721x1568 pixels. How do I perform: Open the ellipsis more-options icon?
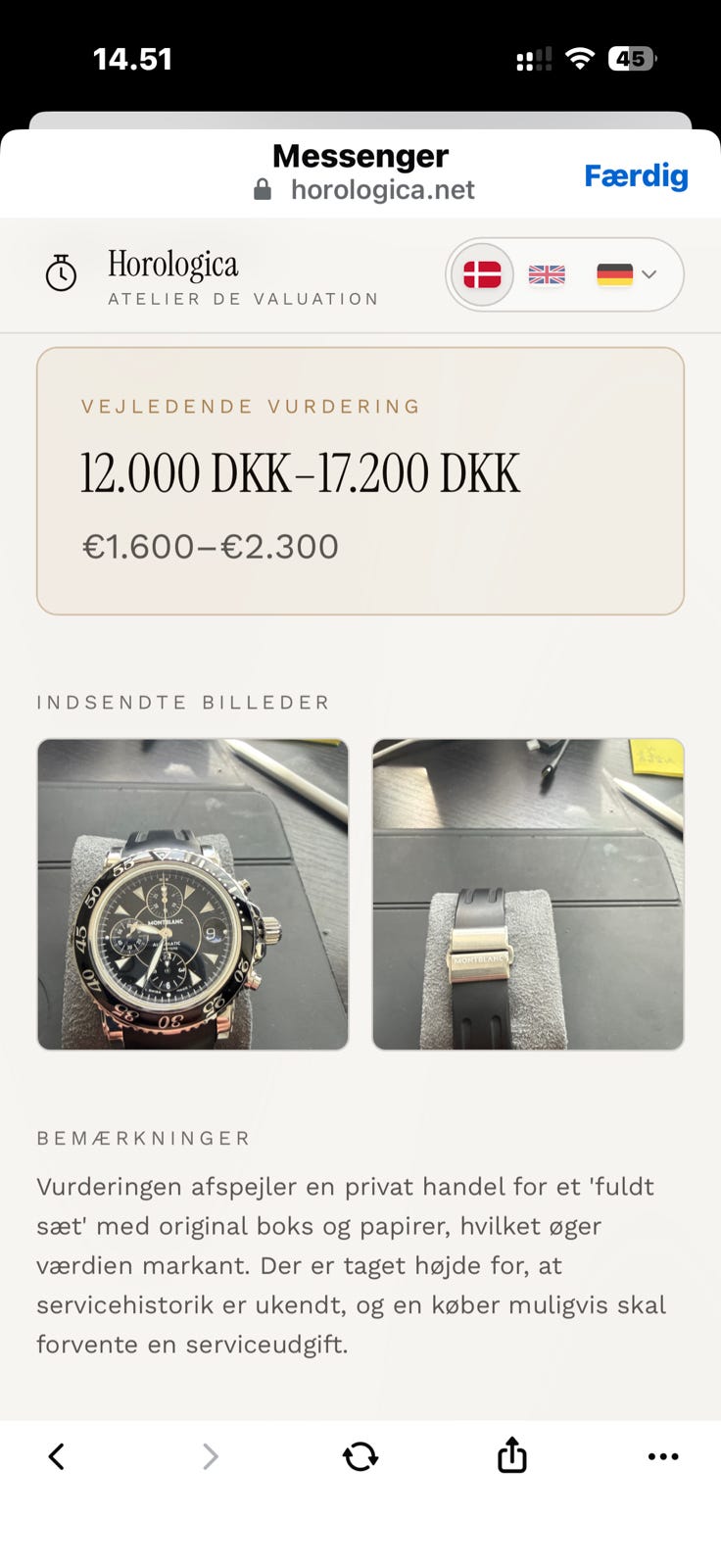pos(662,1457)
